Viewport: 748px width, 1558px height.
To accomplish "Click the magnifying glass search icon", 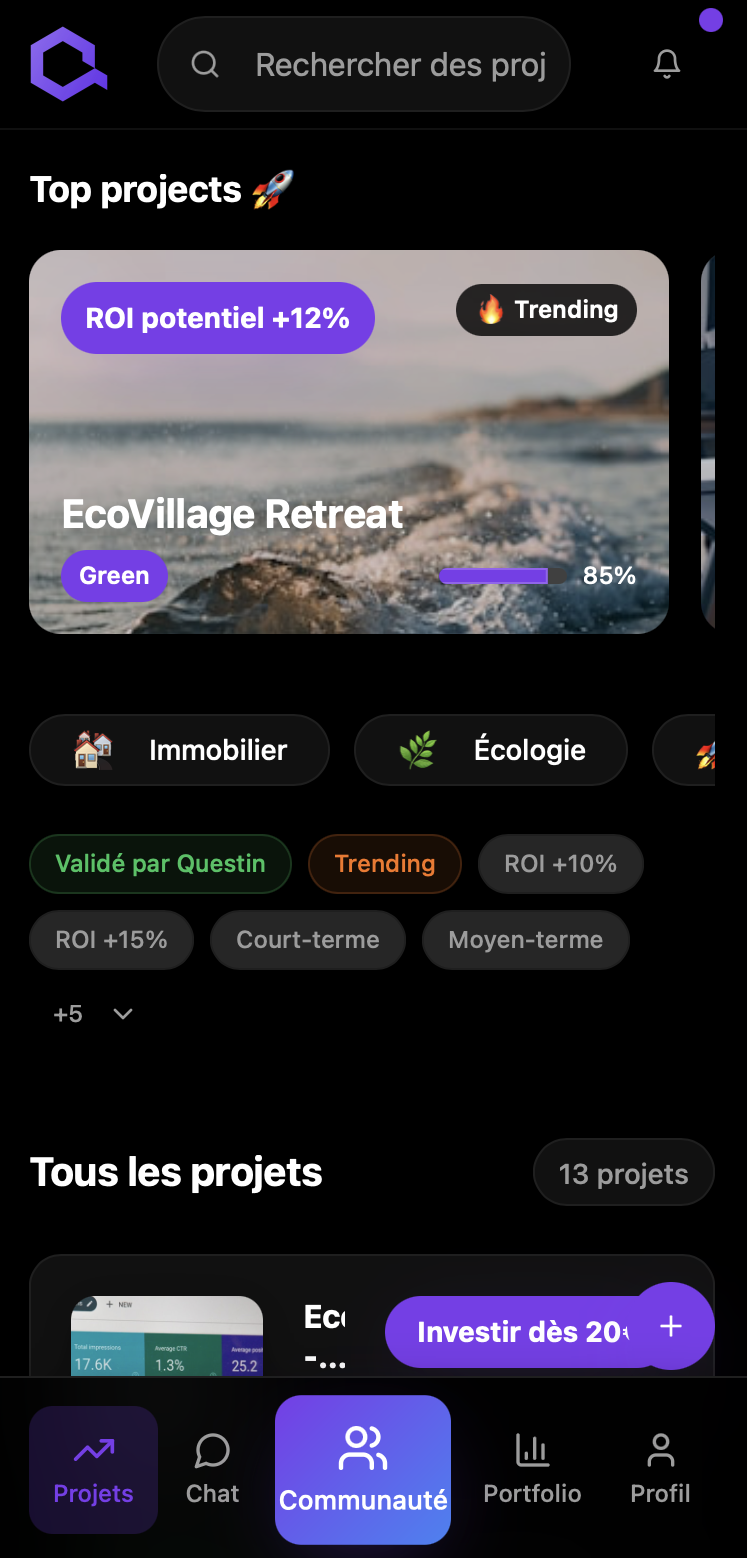I will click(204, 63).
